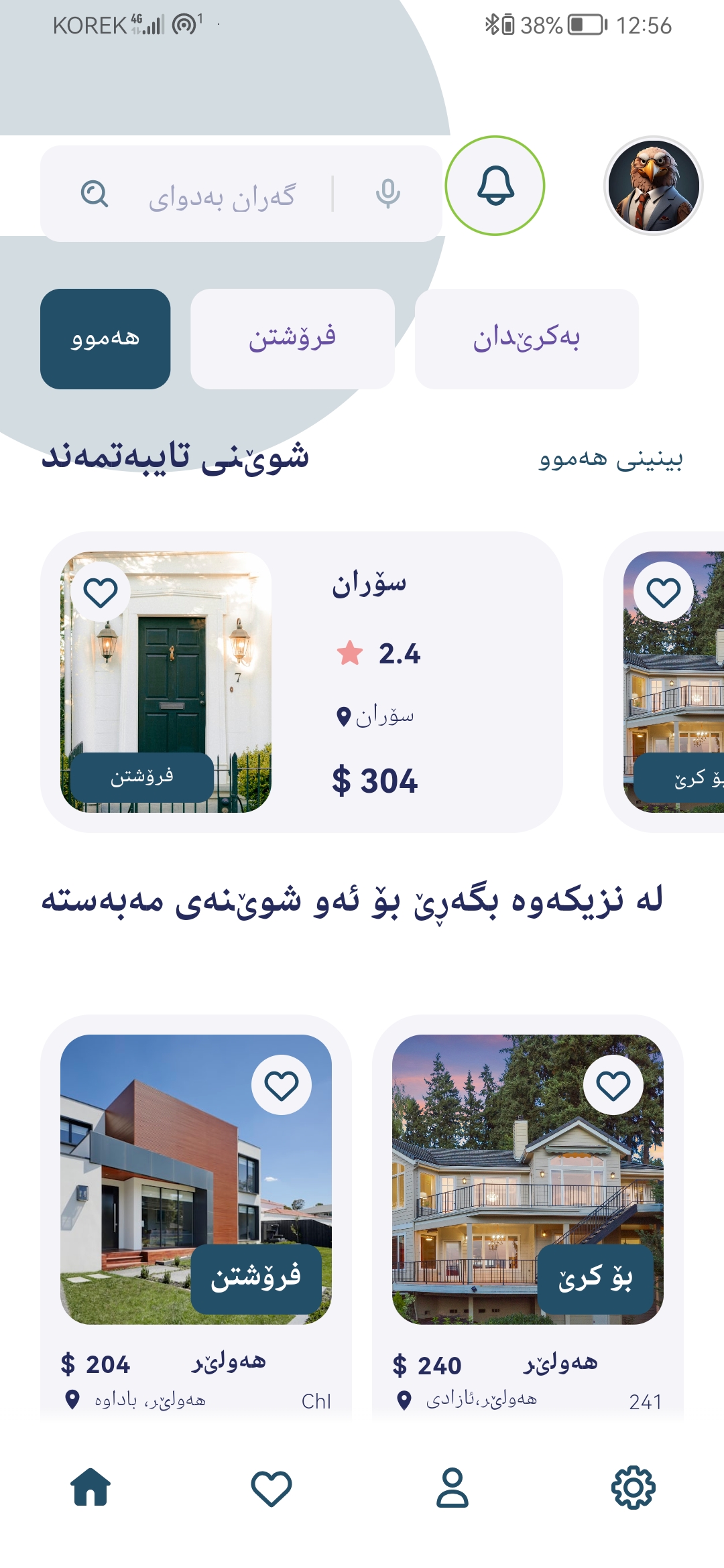Open the eagle profile avatar

pyautogui.click(x=654, y=186)
